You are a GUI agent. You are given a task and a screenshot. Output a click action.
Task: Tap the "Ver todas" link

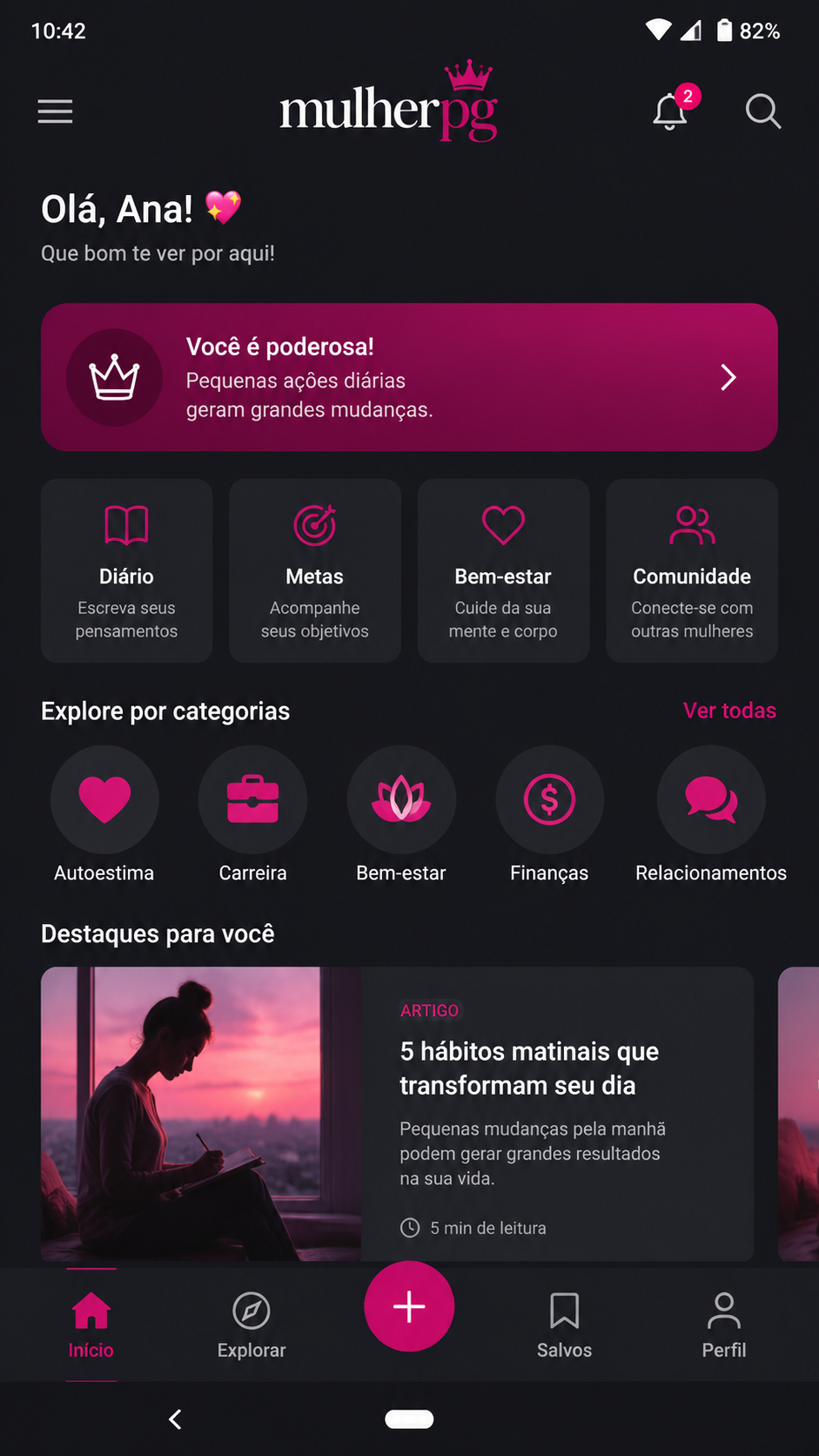pyautogui.click(x=729, y=711)
